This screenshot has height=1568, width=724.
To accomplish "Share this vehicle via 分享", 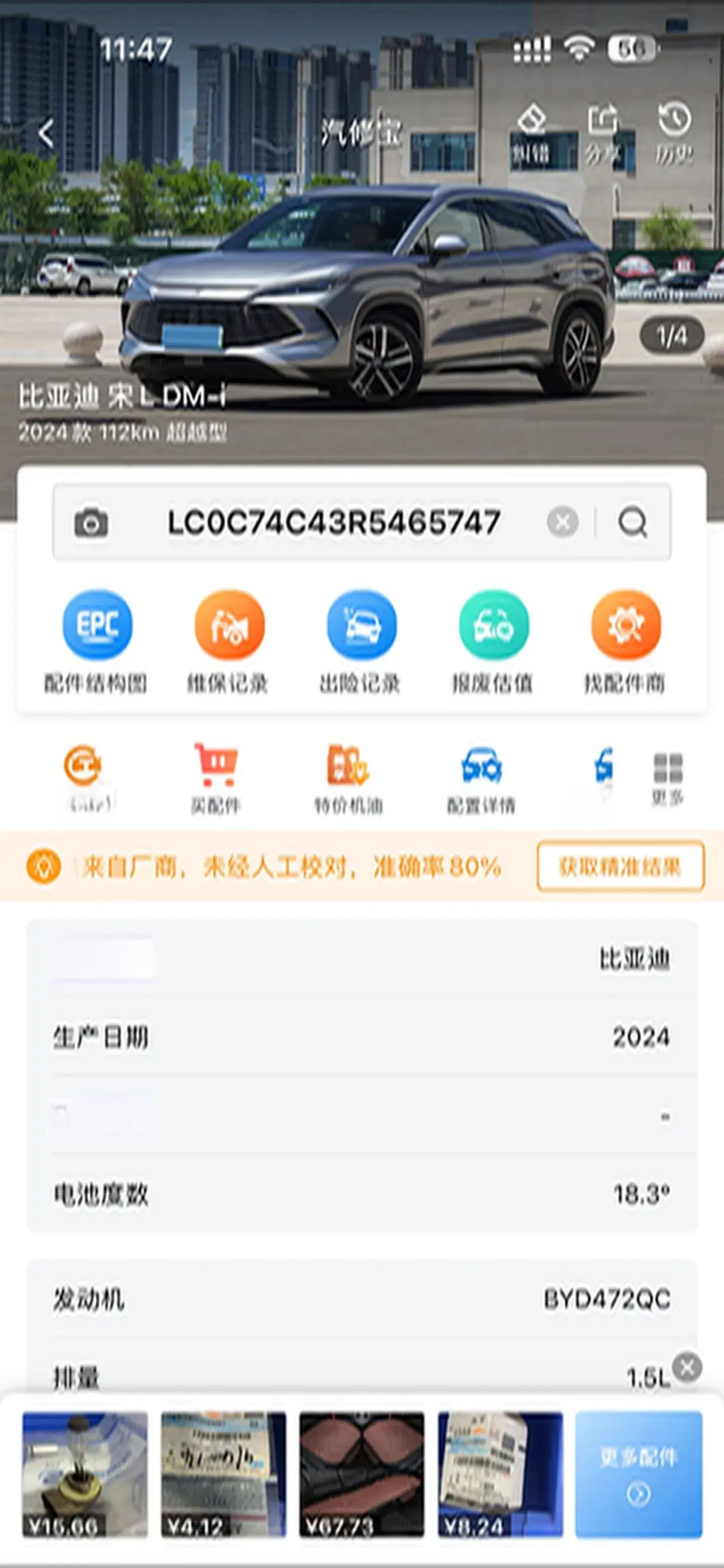I will [602, 132].
